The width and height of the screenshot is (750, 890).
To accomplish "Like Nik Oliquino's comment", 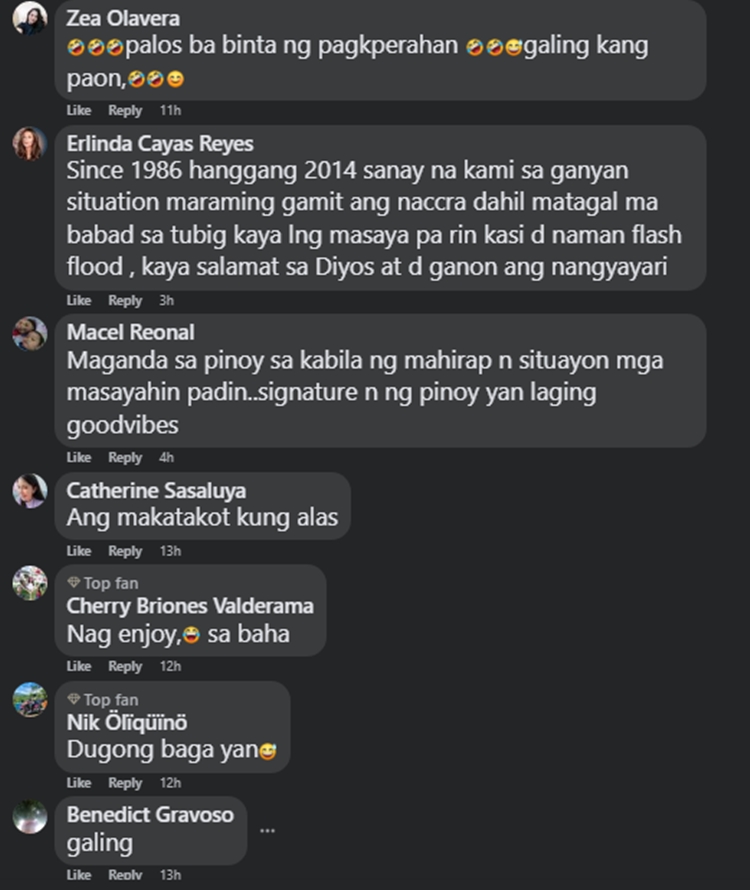I will [79, 783].
